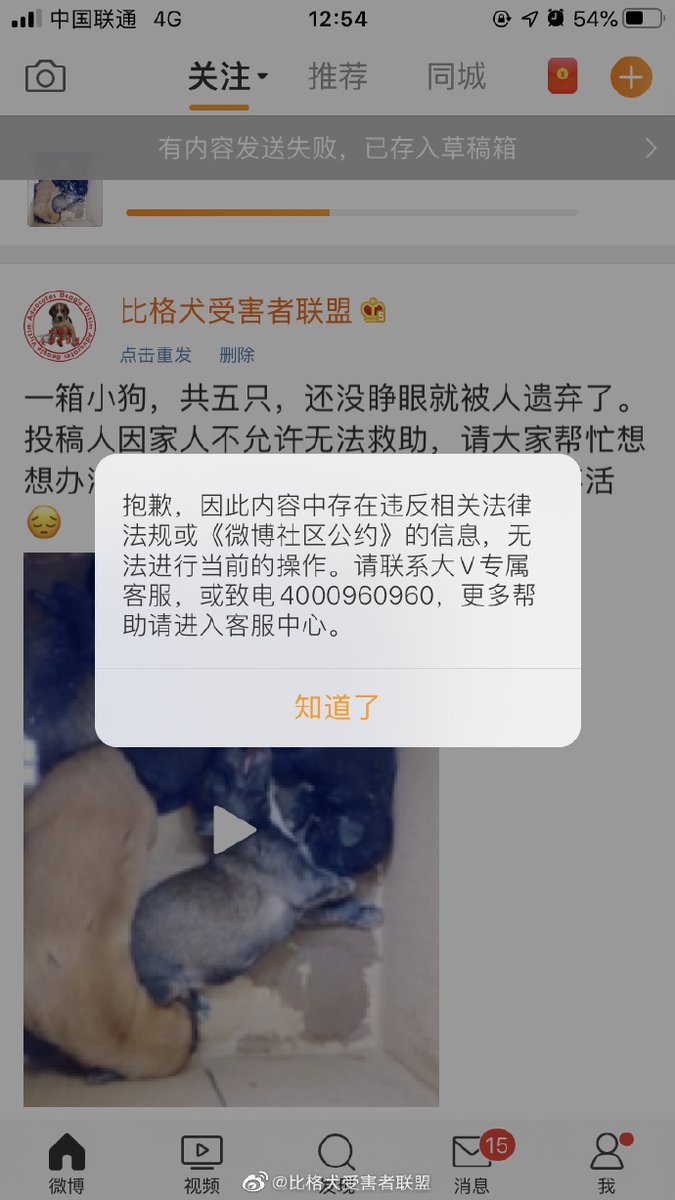Open the red envelope icon
Screen dimensions: 675x1200
pos(562,77)
